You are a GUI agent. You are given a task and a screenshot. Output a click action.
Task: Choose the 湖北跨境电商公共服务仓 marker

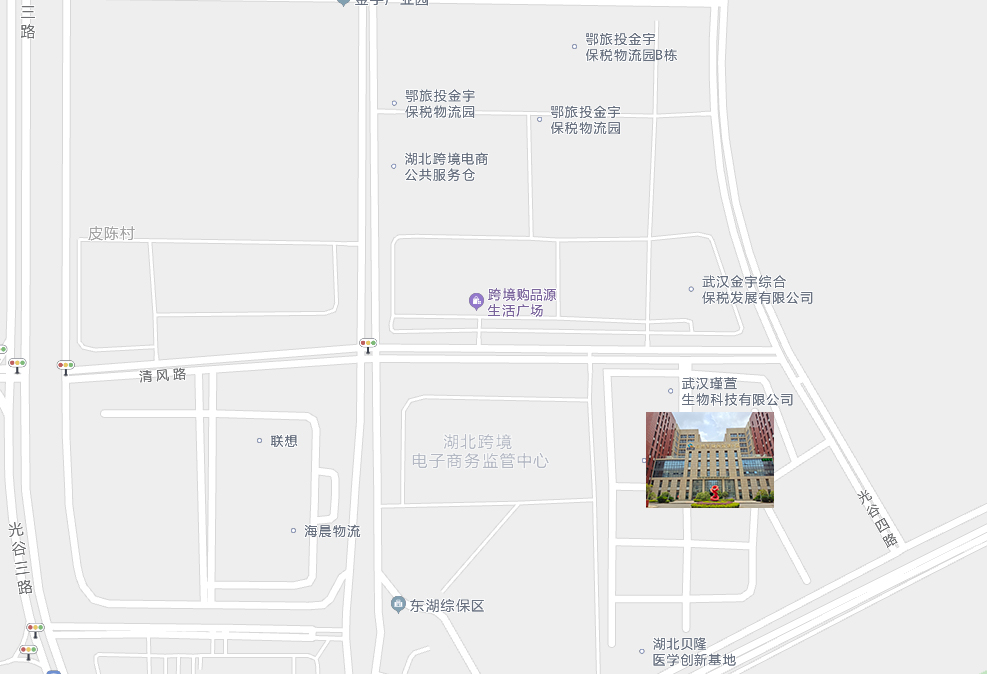click(x=394, y=166)
